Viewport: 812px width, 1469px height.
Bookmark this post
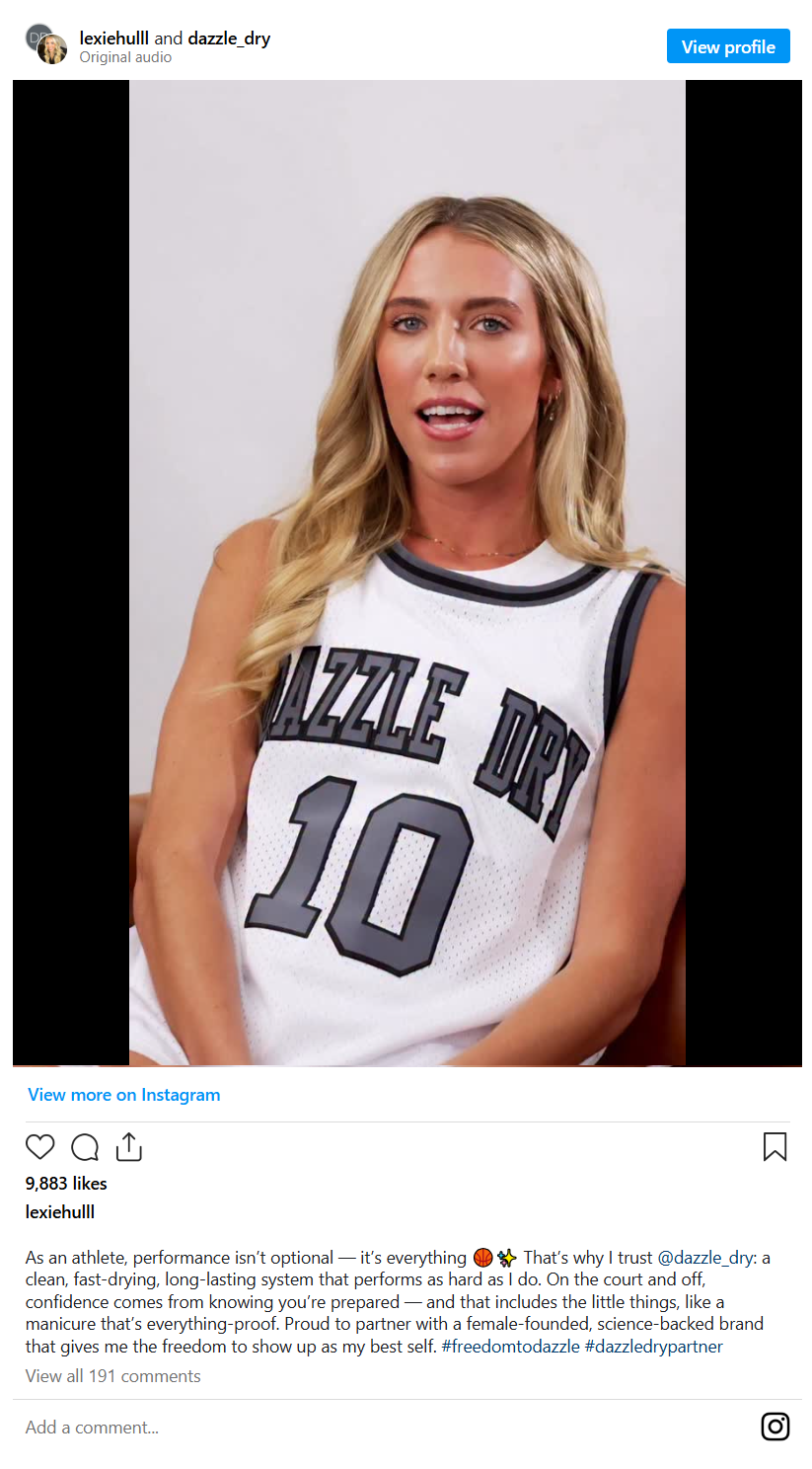click(x=775, y=1147)
